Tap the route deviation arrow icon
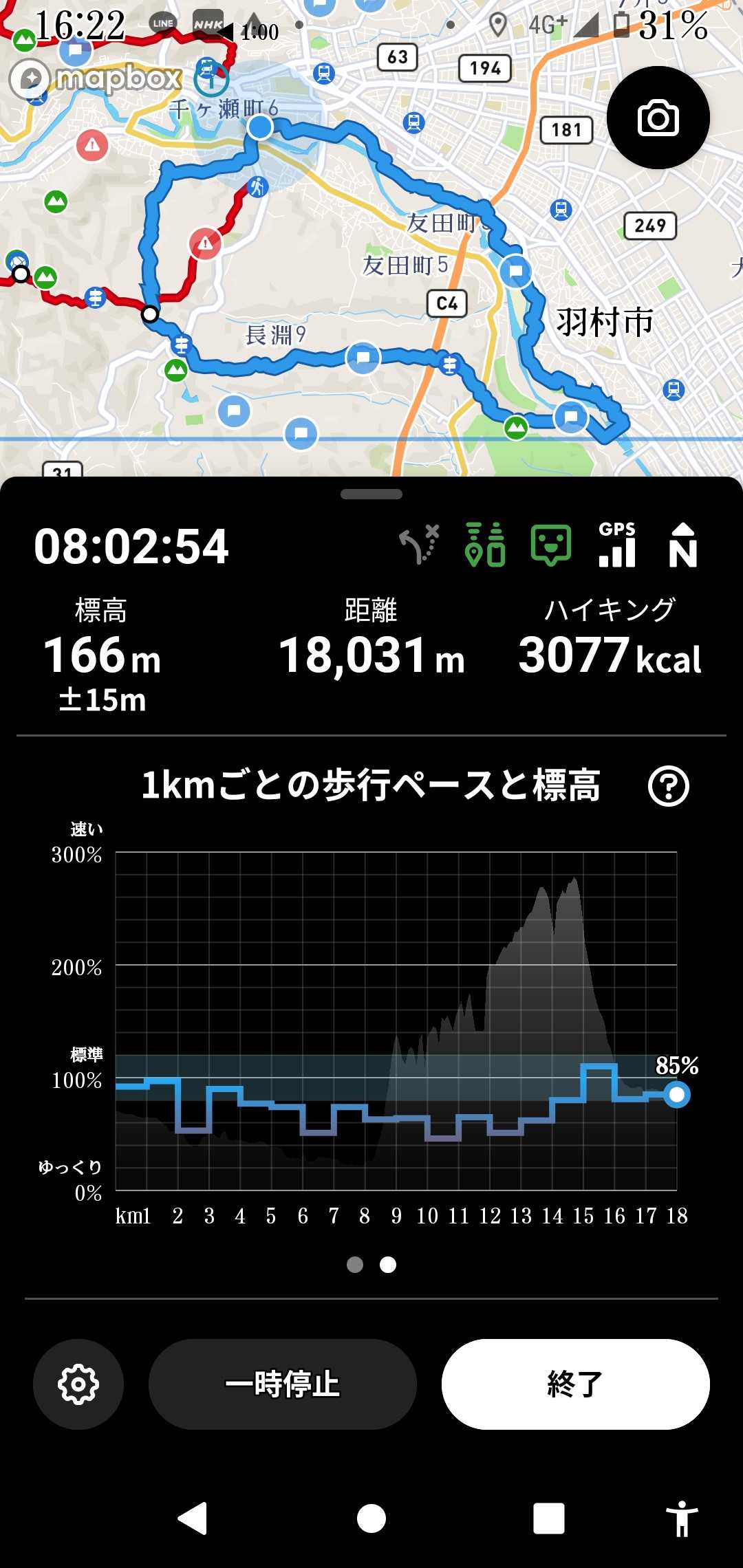The image size is (743, 1568). (x=419, y=545)
